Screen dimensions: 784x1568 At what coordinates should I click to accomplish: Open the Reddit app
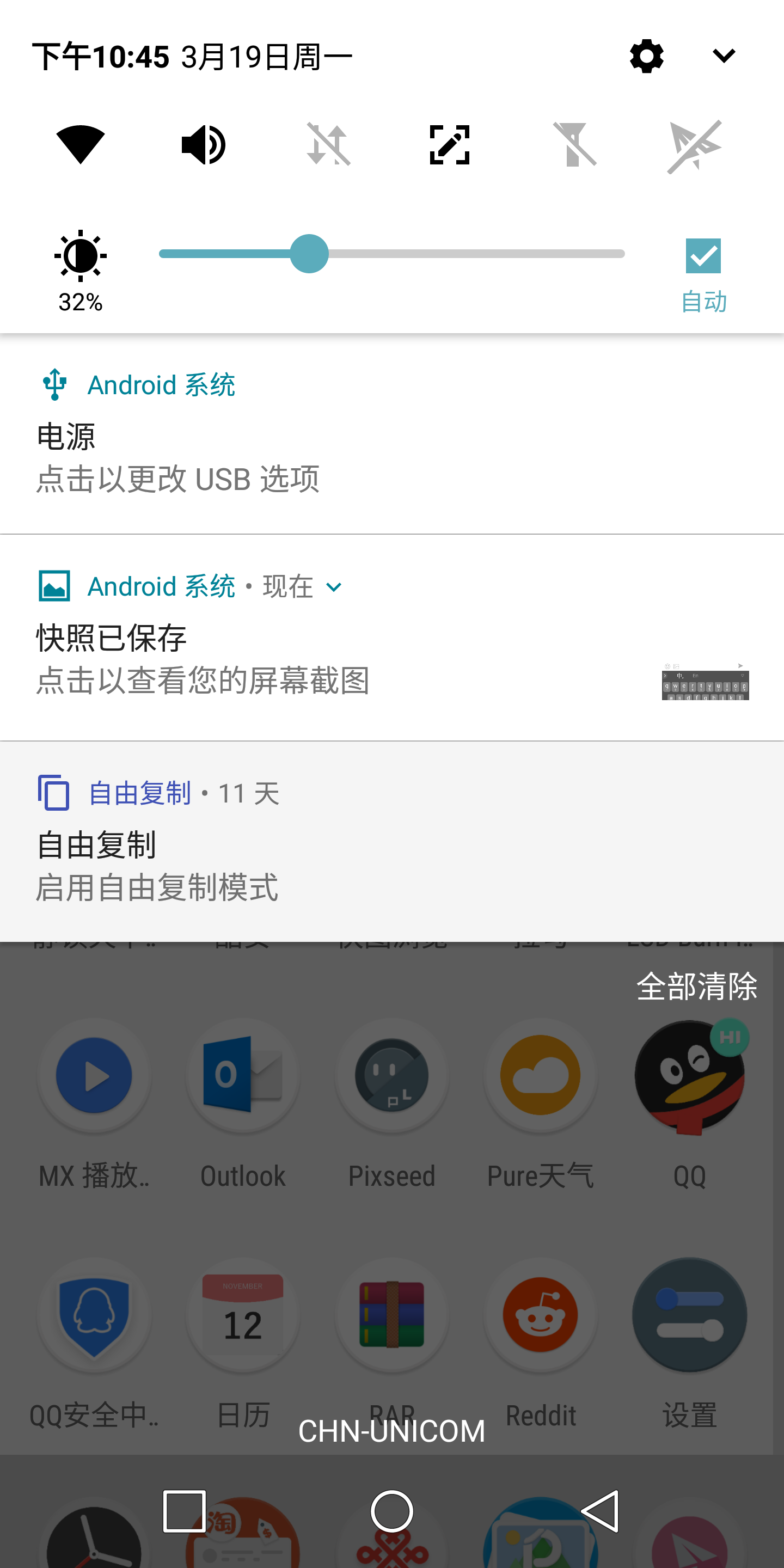[x=541, y=1315]
